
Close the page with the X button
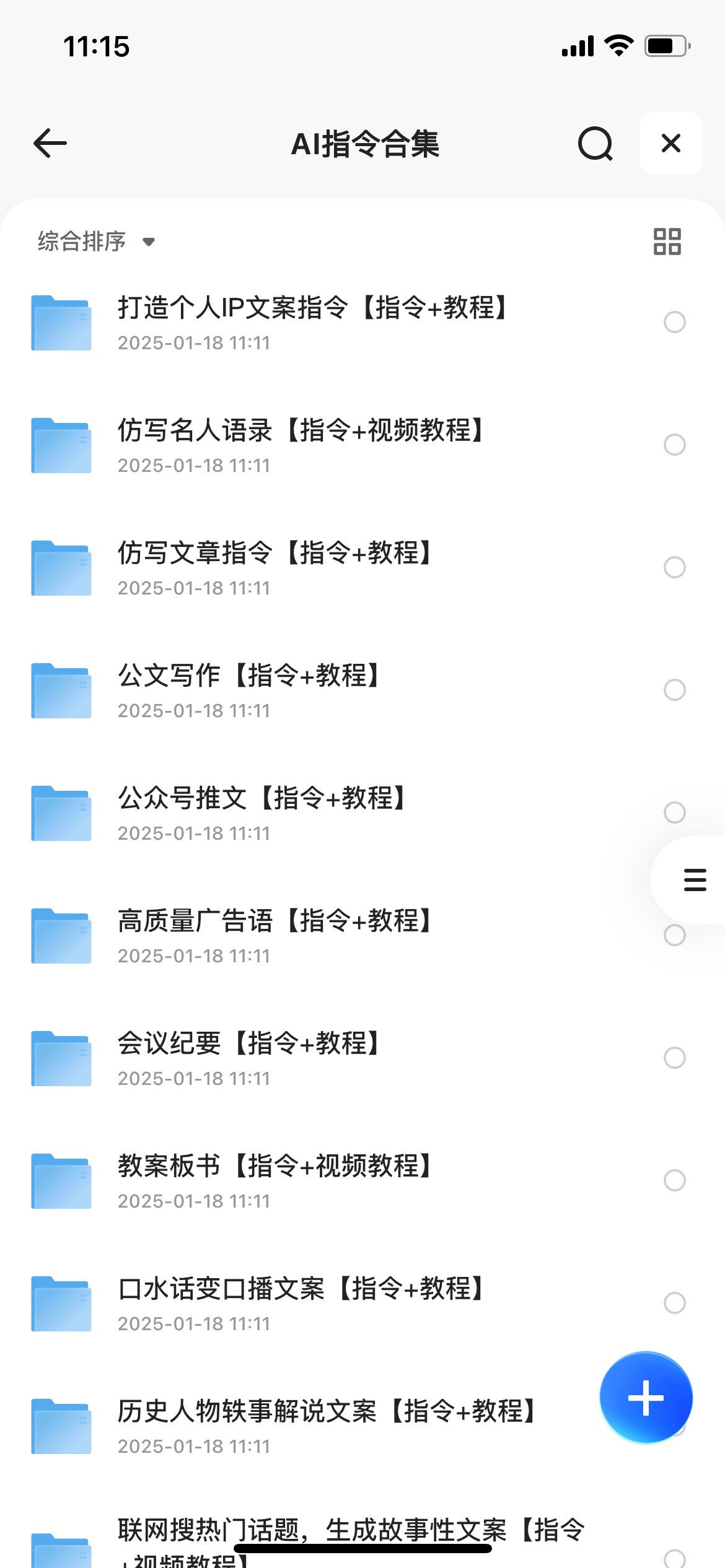(670, 143)
